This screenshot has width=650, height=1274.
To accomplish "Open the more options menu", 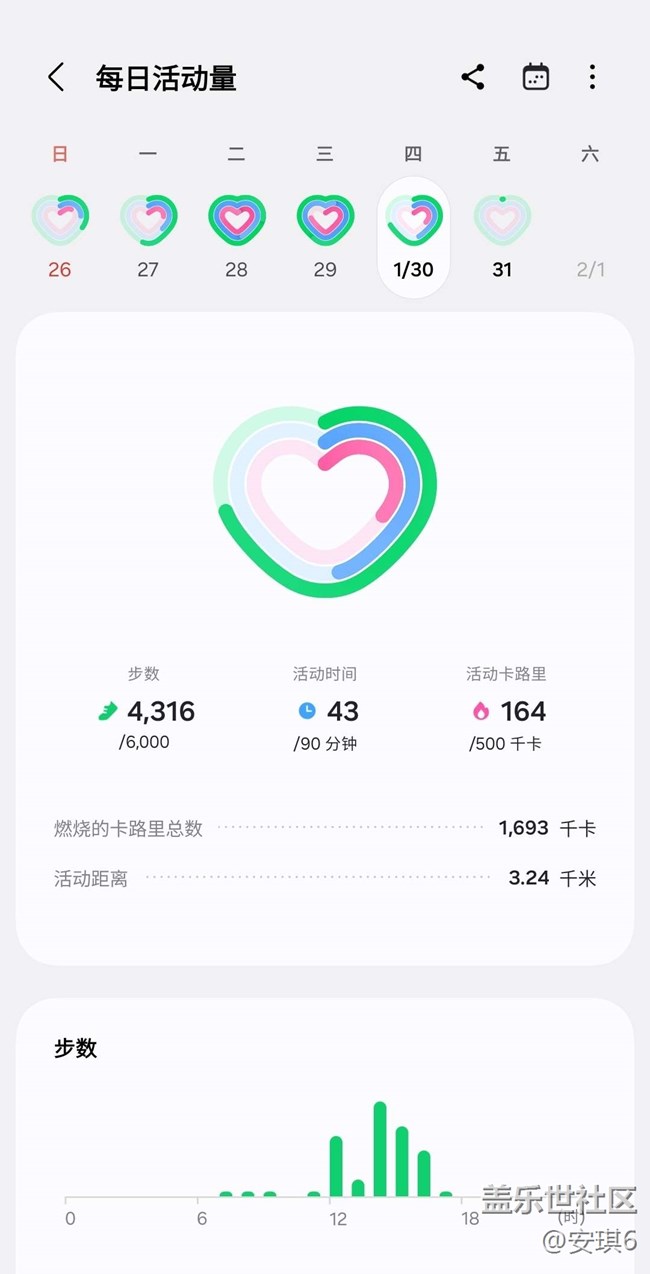I will [592, 78].
